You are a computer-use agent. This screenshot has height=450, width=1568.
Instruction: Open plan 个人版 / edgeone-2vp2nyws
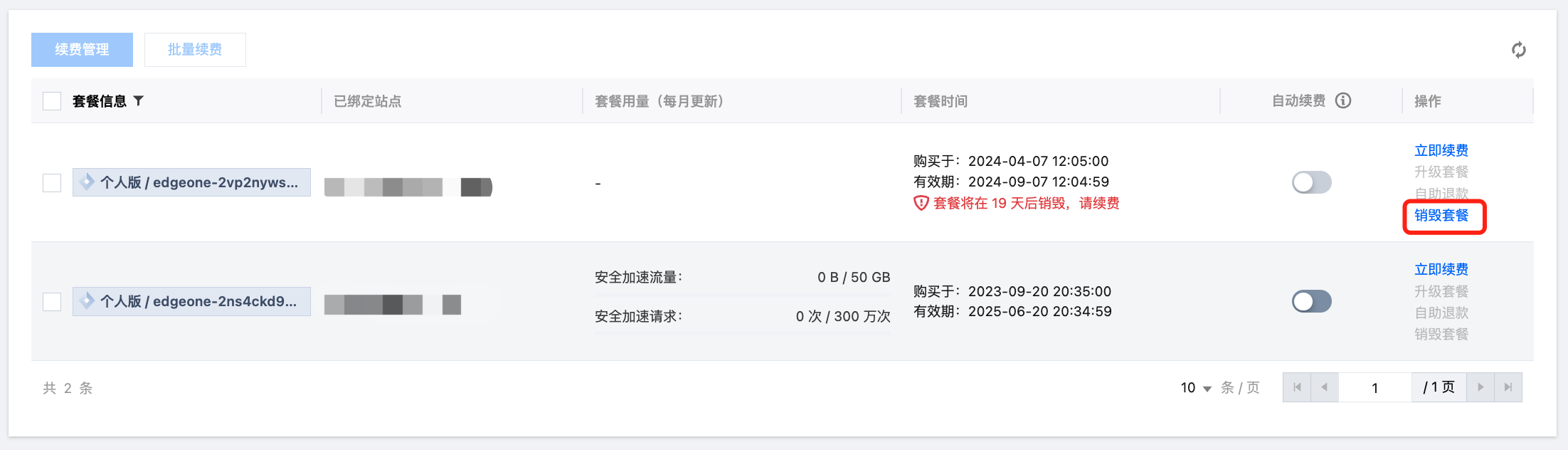coord(191,182)
